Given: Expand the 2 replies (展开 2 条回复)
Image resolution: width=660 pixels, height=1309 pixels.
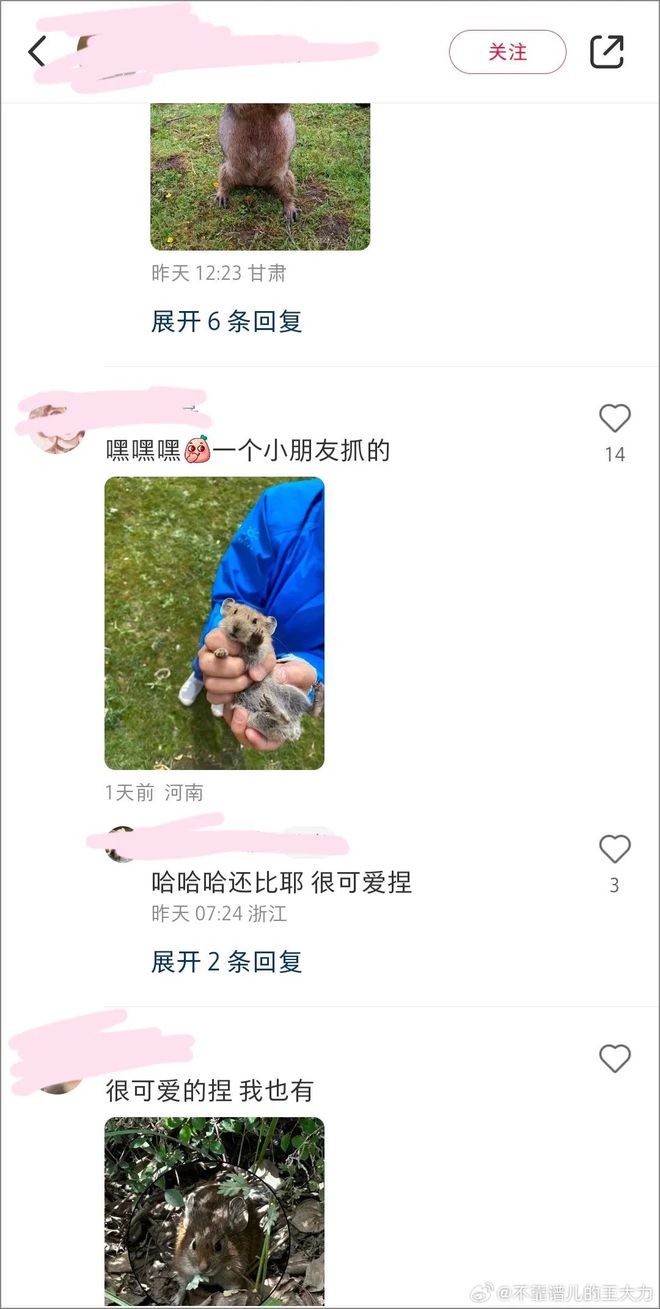Looking at the screenshot, I should click(x=226, y=961).
